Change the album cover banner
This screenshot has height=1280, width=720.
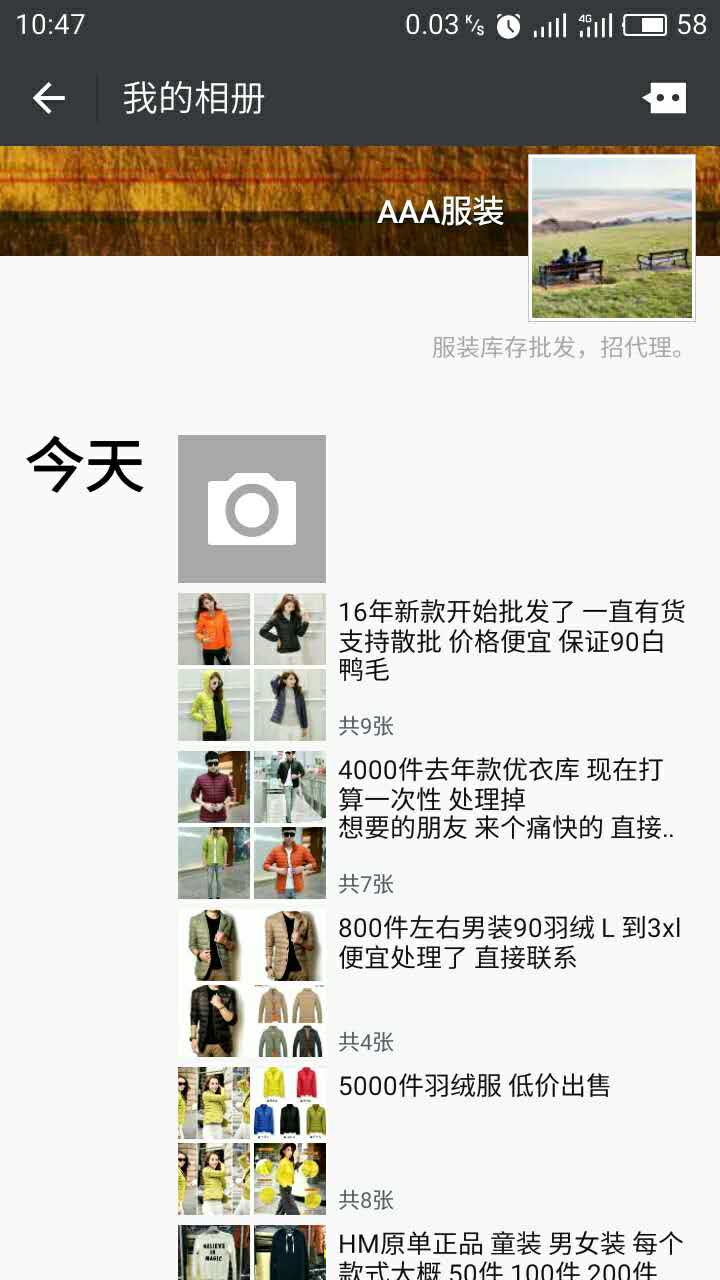250,200
